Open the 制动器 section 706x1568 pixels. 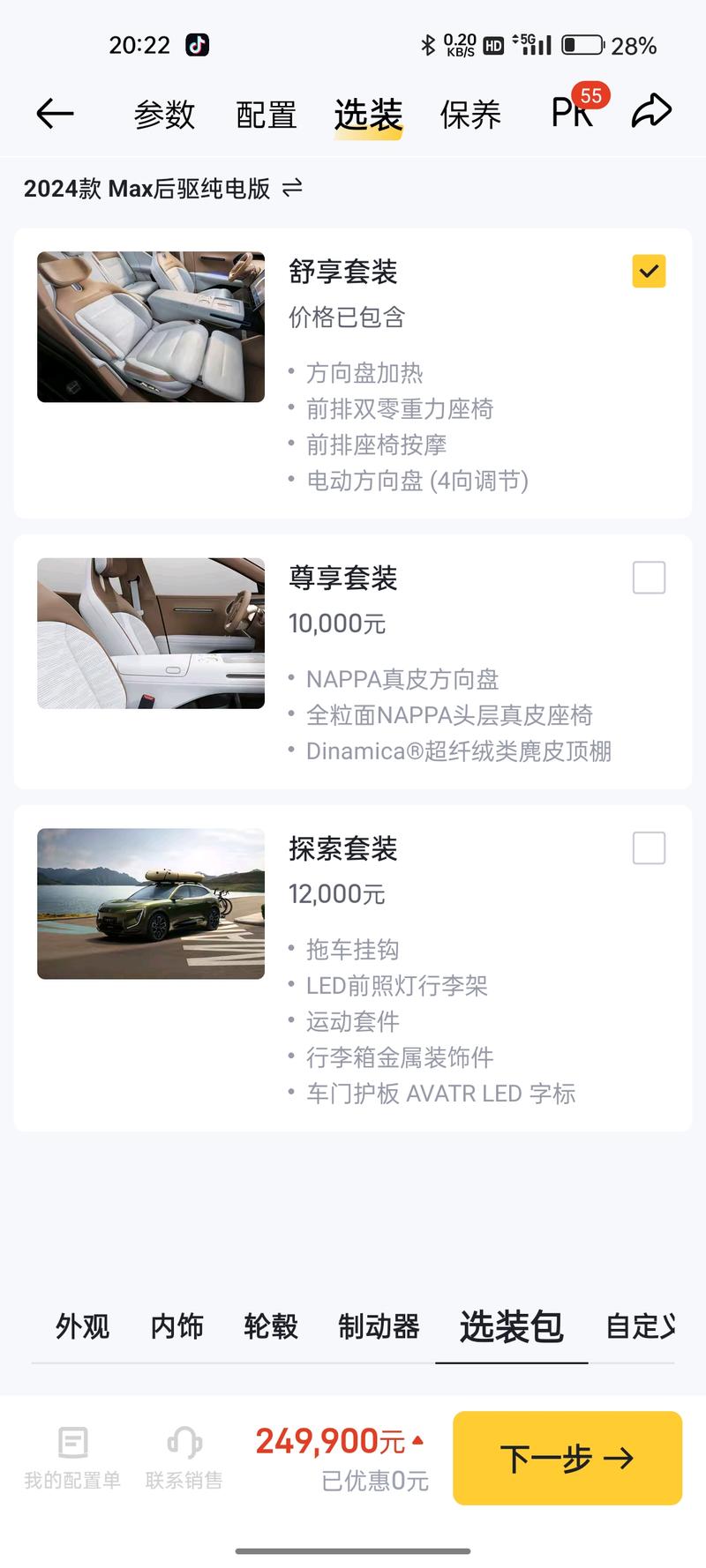[x=379, y=1326]
